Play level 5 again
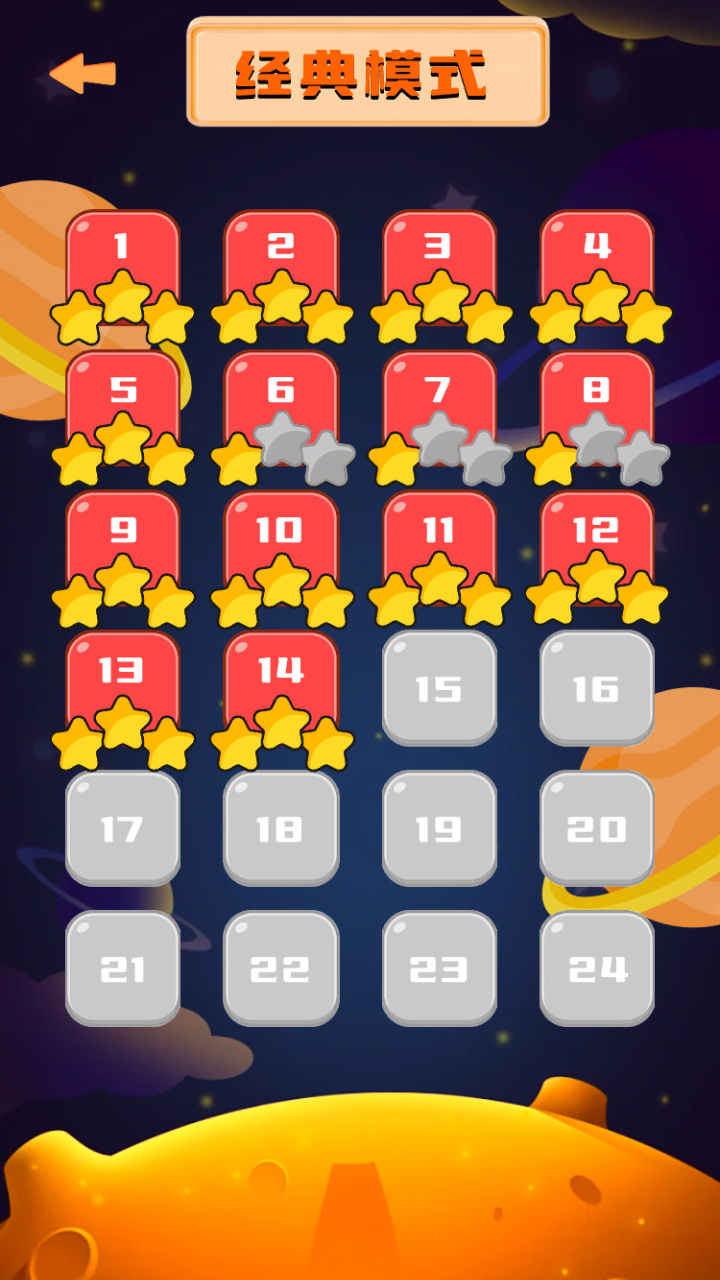 (x=122, y=396)
